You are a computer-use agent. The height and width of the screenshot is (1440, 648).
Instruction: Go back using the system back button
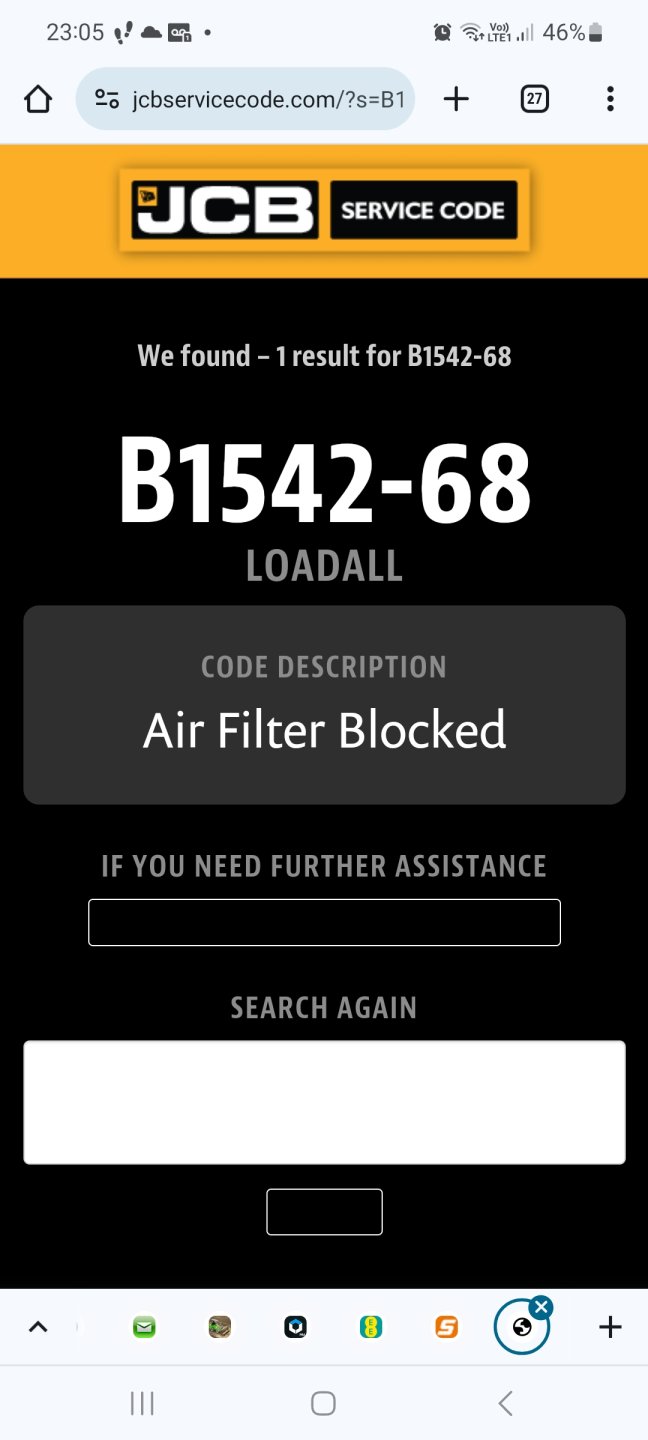tap(505, 1403)
